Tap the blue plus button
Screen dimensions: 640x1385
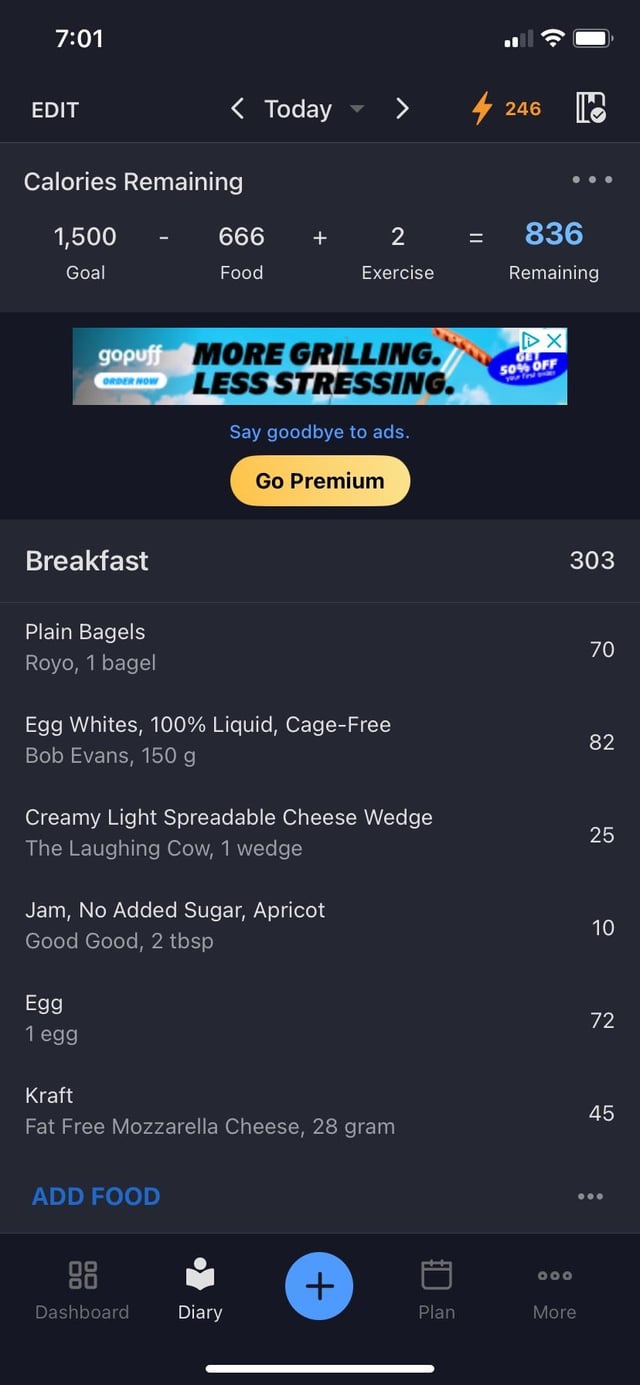tap(319, 1286)
